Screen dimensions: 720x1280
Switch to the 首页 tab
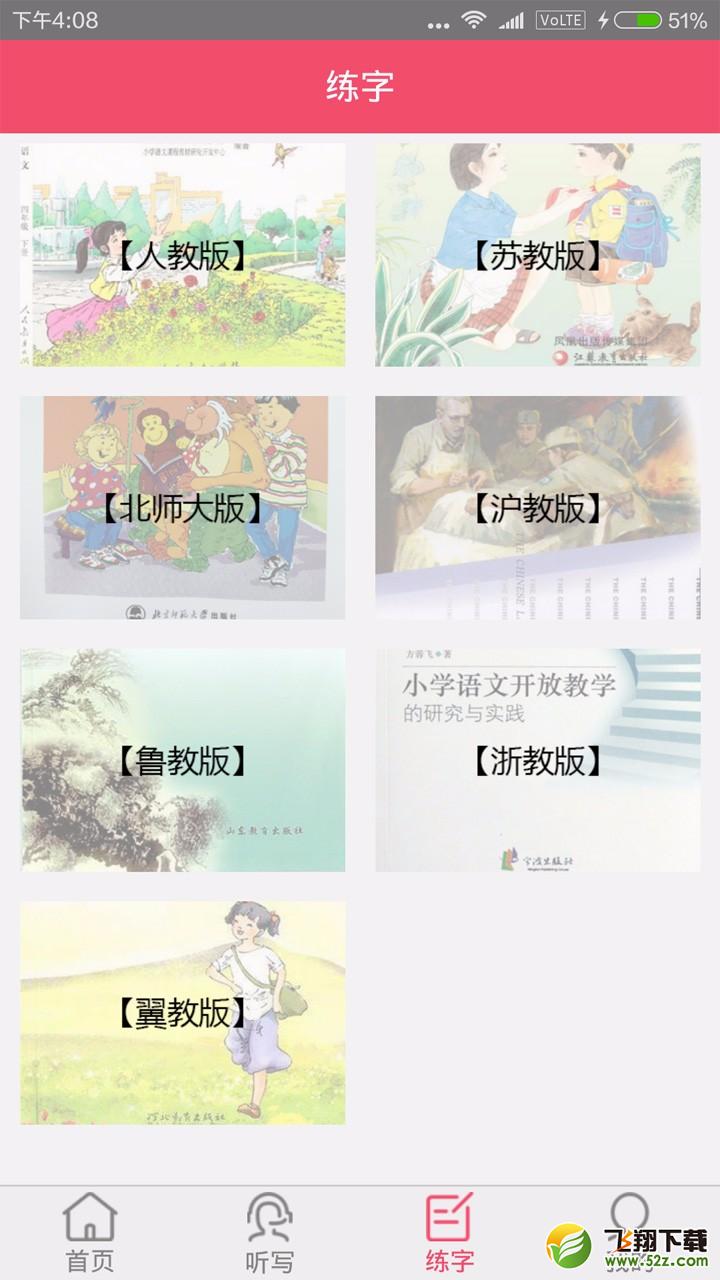pos(90,1233)
